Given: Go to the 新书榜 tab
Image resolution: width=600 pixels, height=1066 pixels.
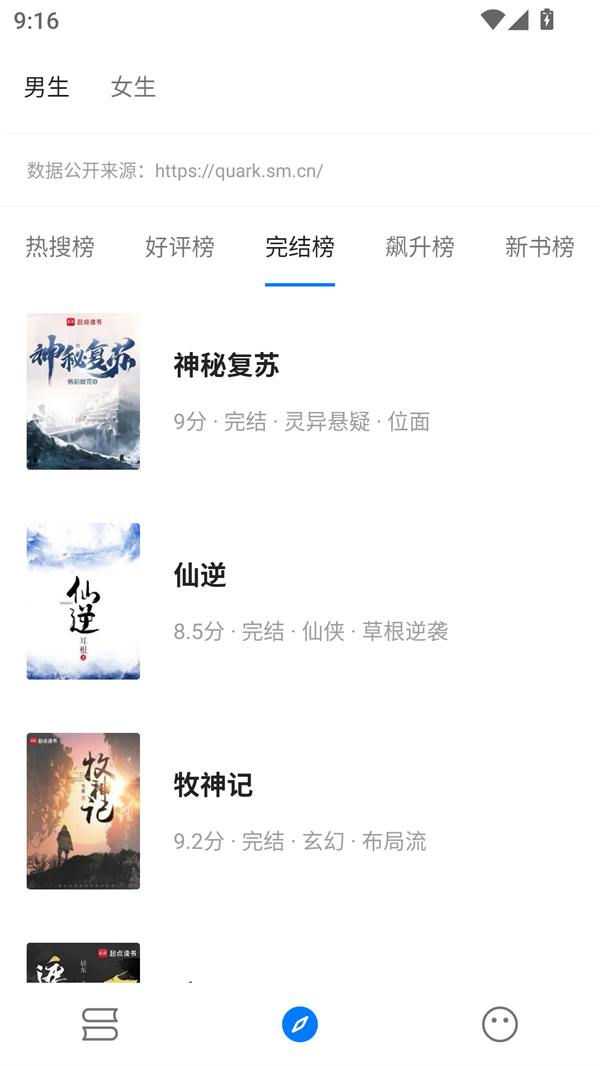Looking at the screenshot, I should (x=539, y=246).
